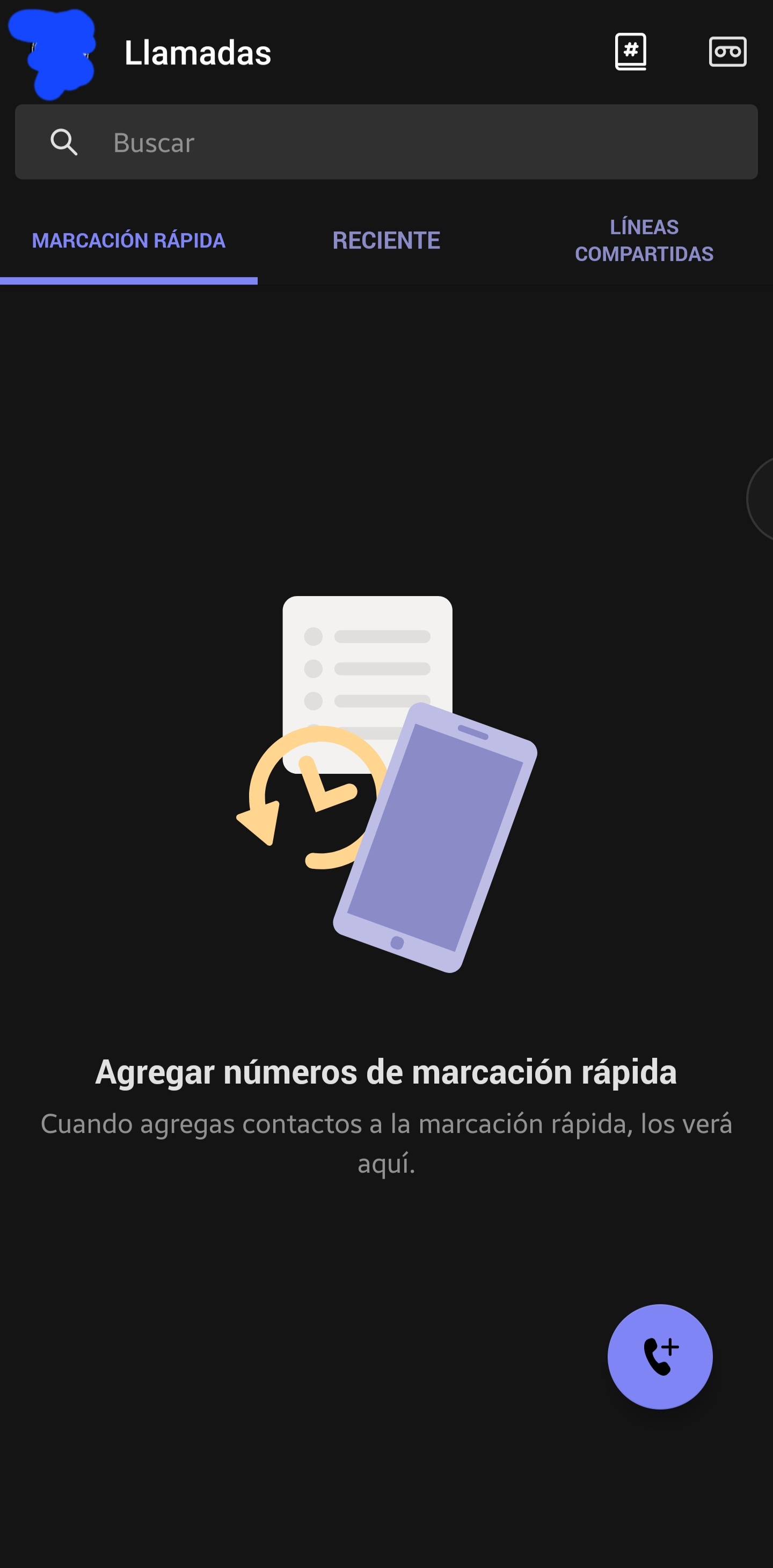Switch to the Líneas compartidas tab
Viewport: 773px width, 1568px height.
pyautogui.click(x=644, y=241)
